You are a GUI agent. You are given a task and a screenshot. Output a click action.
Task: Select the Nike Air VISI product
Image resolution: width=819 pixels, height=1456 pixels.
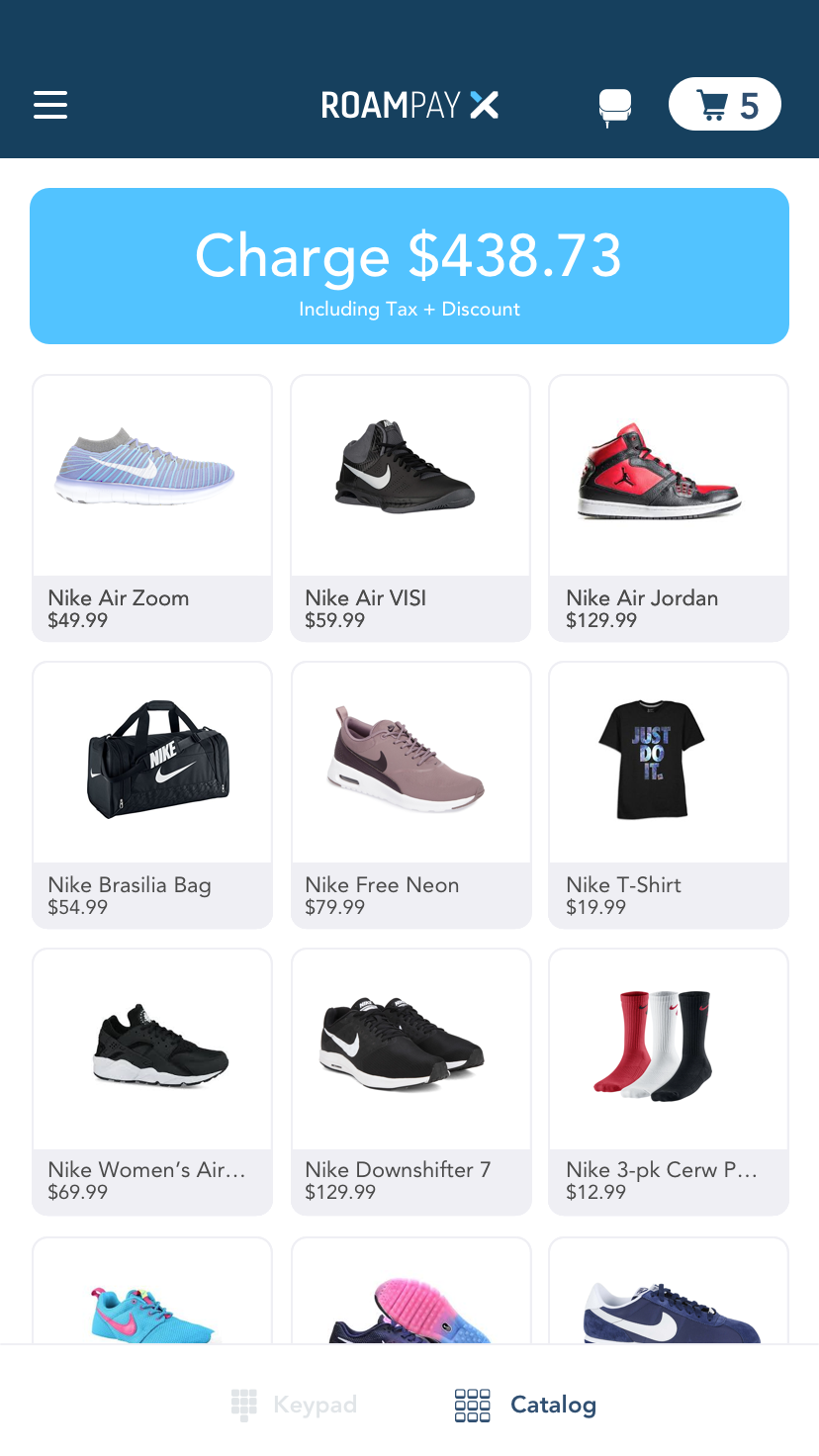(410, 508)
